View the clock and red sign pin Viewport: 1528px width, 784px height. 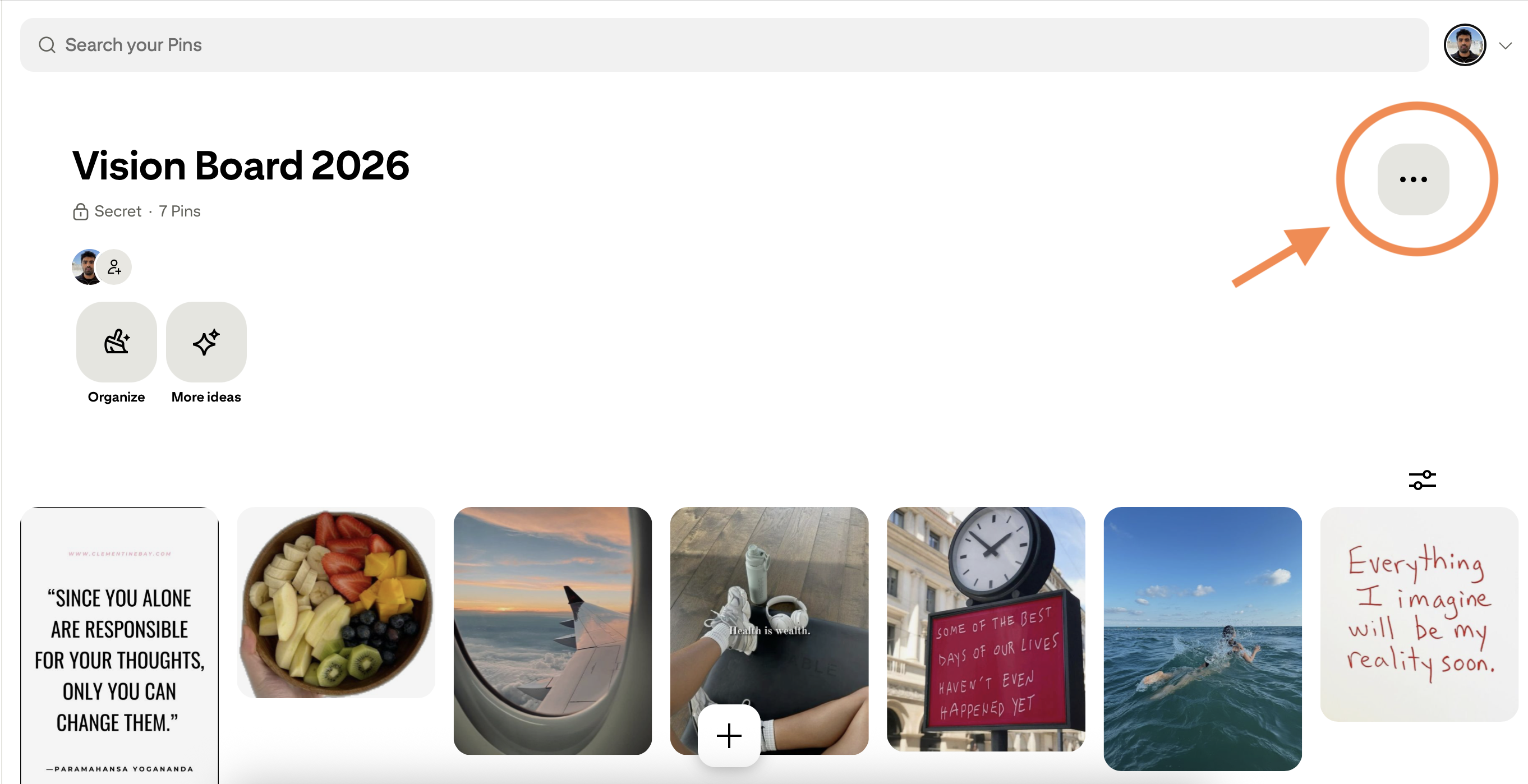point(985,629)
